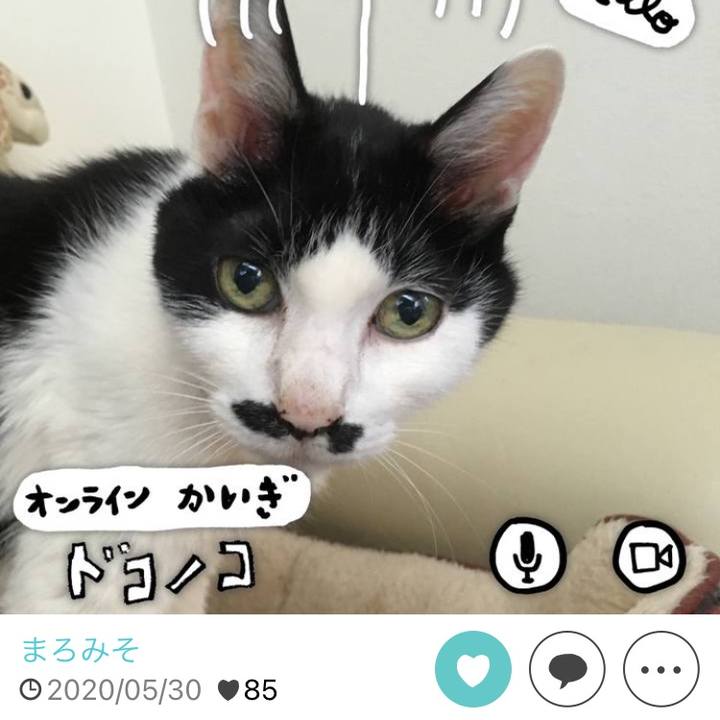Screen dimensions: 720x720
Task: Open comments via the speech bubble icon
Action: 567,669
